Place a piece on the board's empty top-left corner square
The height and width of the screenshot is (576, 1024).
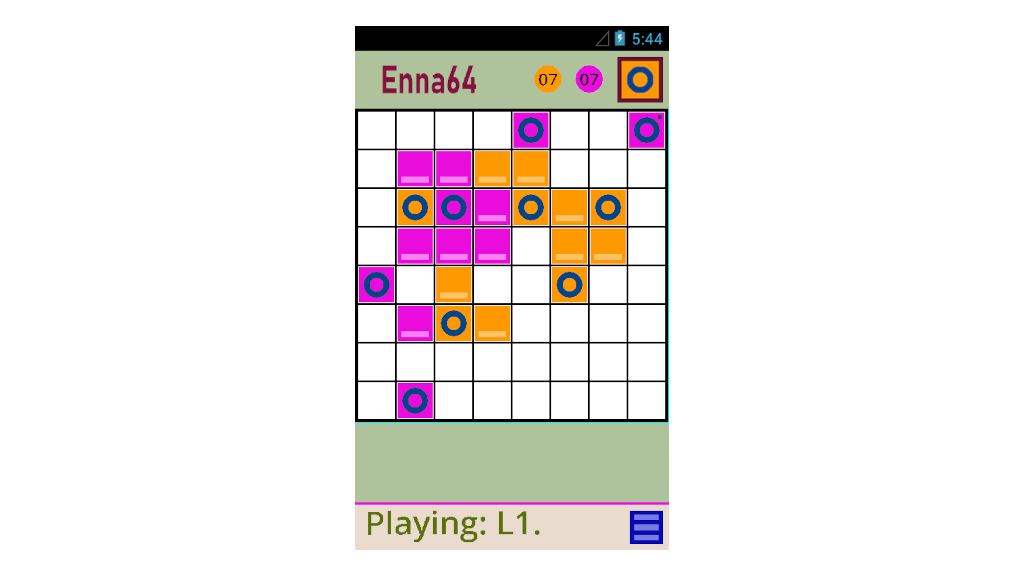point(377,130)
